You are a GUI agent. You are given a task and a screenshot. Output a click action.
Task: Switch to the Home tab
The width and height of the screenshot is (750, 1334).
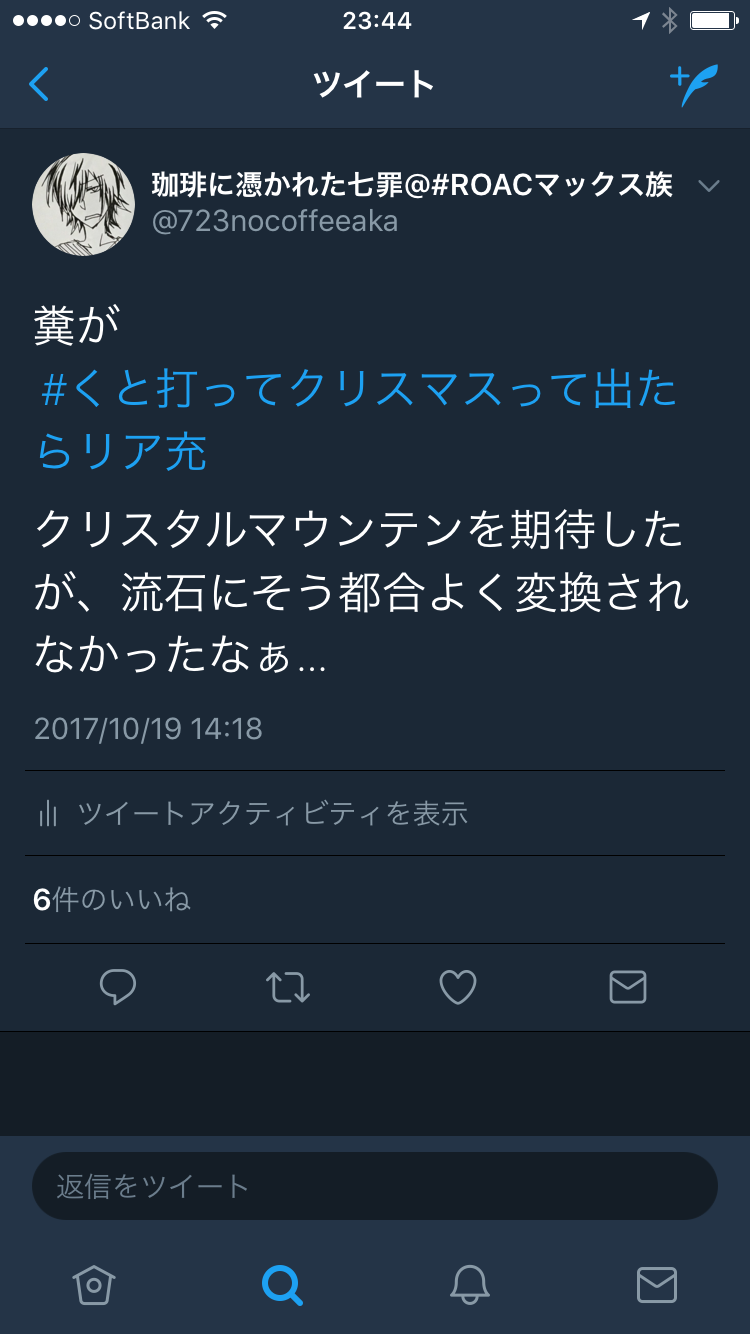point(94,1284)
